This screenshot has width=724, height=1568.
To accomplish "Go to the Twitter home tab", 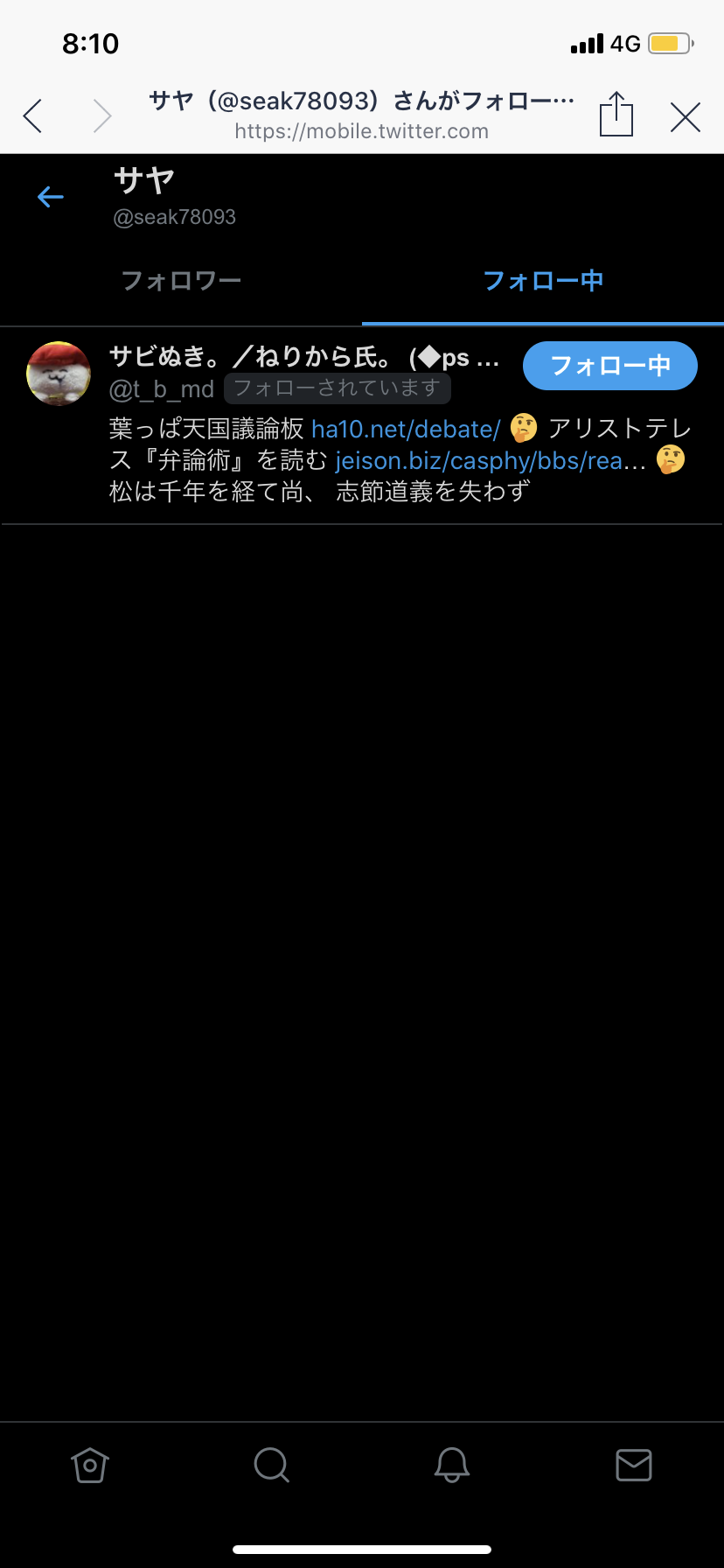I will [90, 1465].
